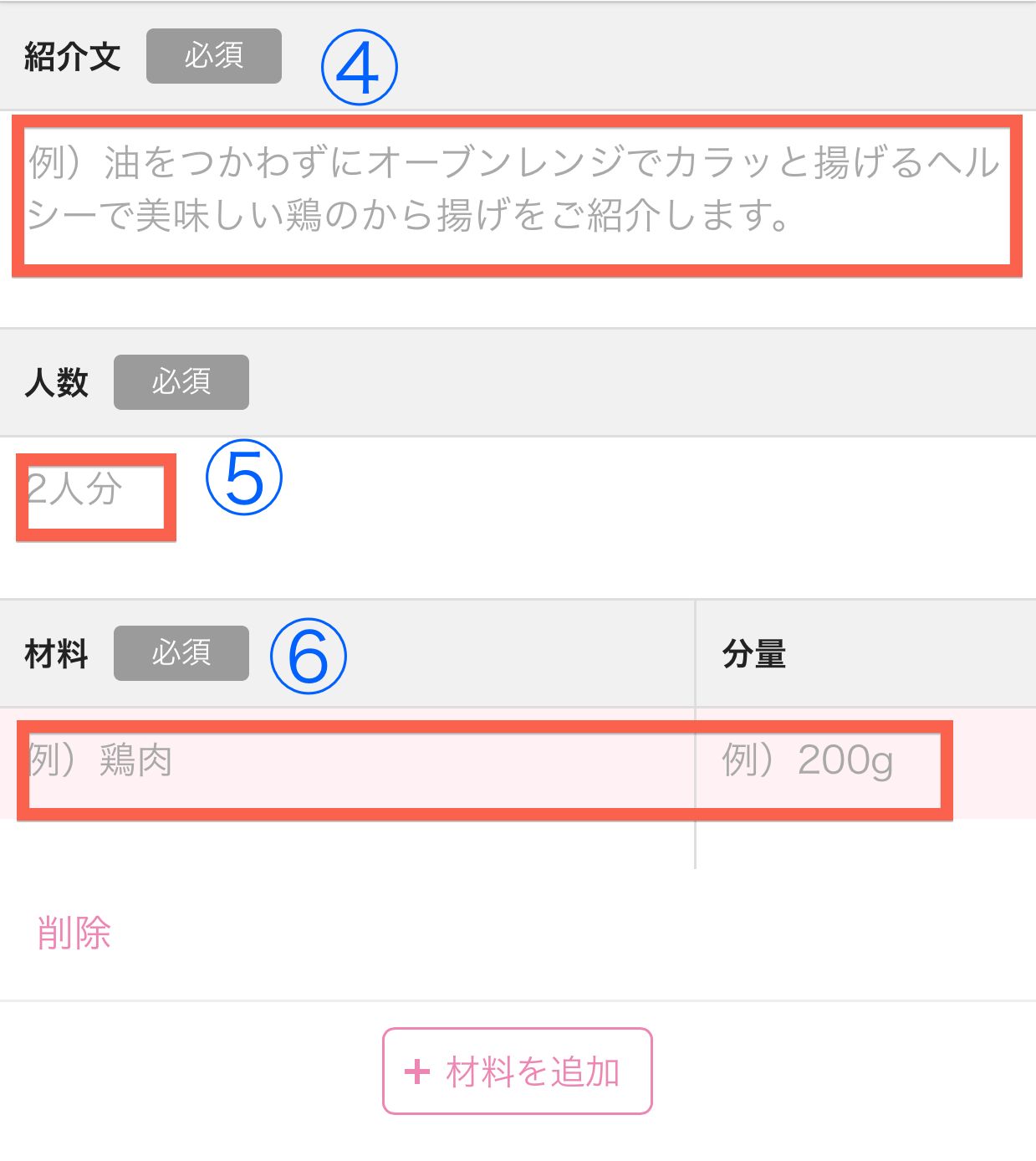Add another ingredient with 材料を追加
1036x1161 pixels.
518,1071
